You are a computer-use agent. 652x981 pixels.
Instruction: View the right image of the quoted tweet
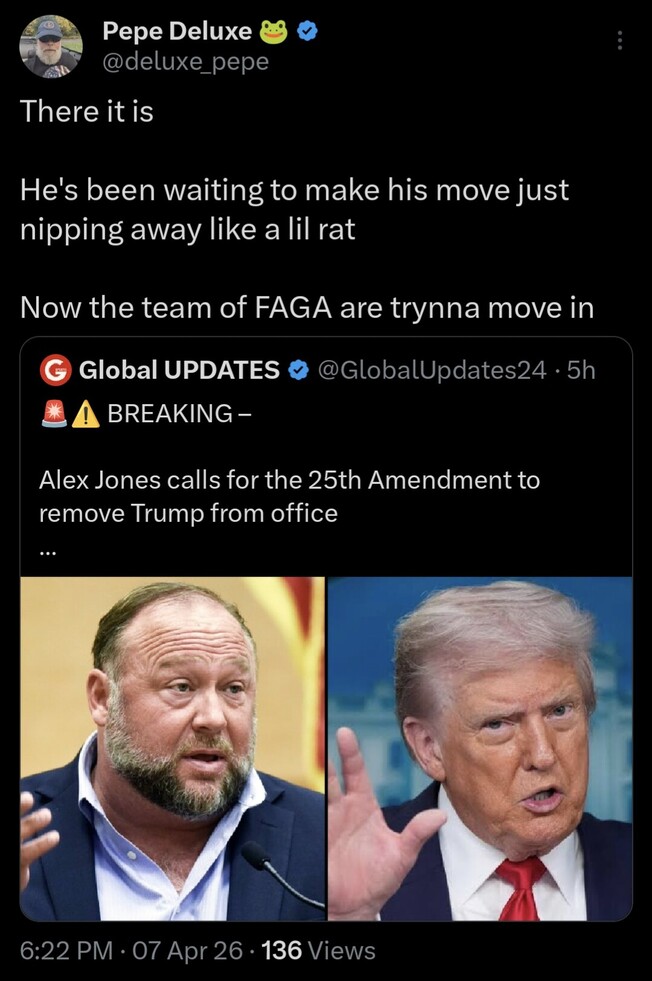click(480, 748)
